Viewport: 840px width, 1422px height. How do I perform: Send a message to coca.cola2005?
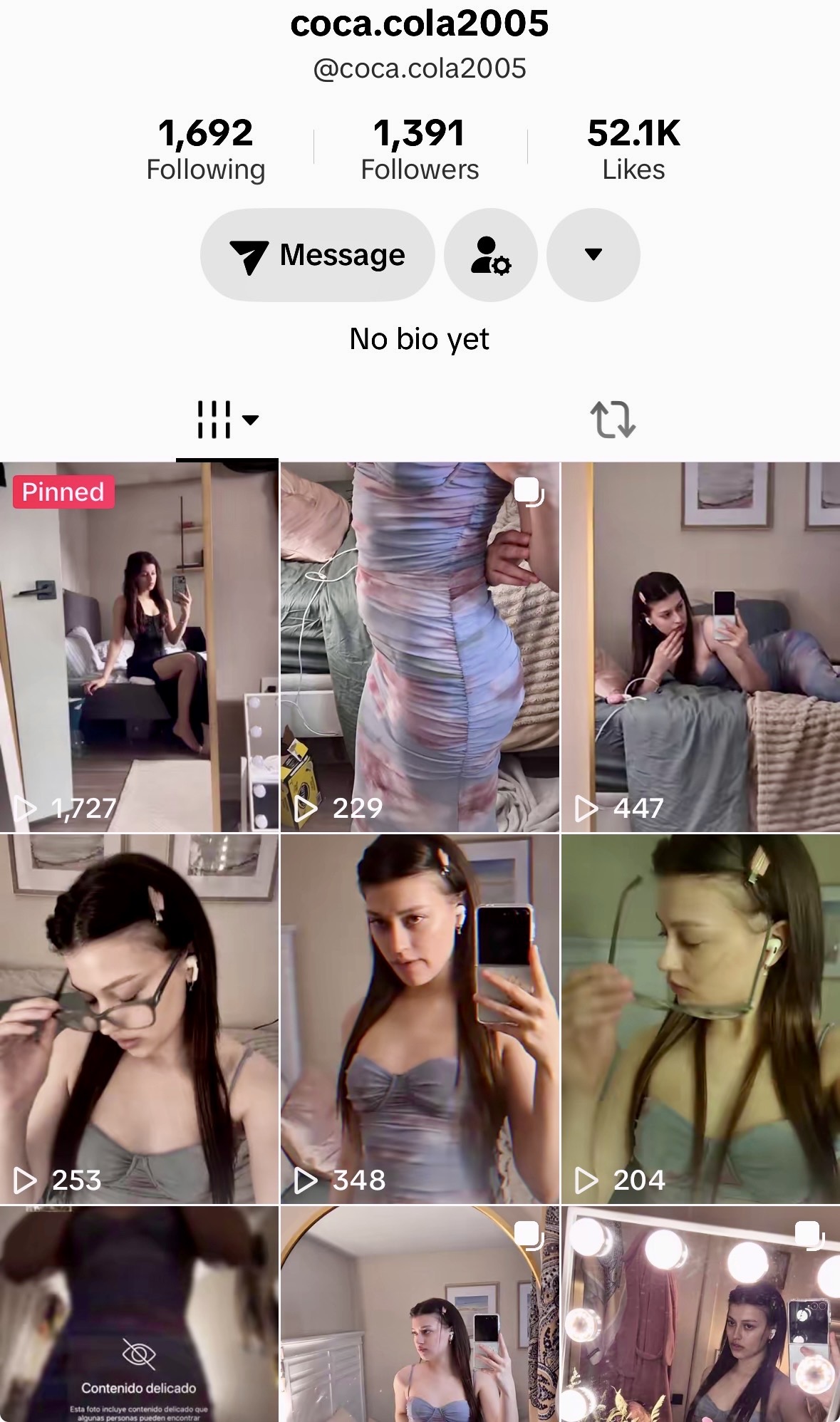(318, 255)
